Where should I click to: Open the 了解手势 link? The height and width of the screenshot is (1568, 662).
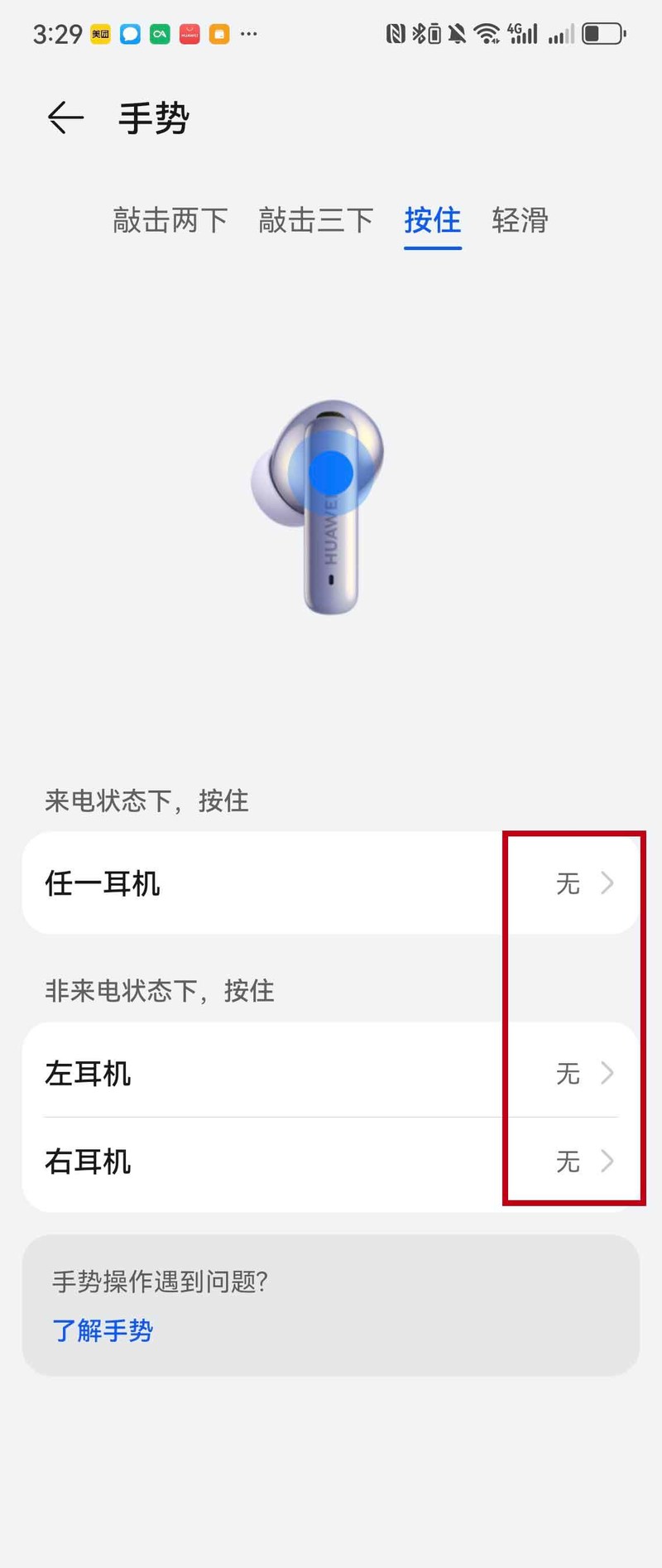pyautogui.click(x=103, y=1330)
